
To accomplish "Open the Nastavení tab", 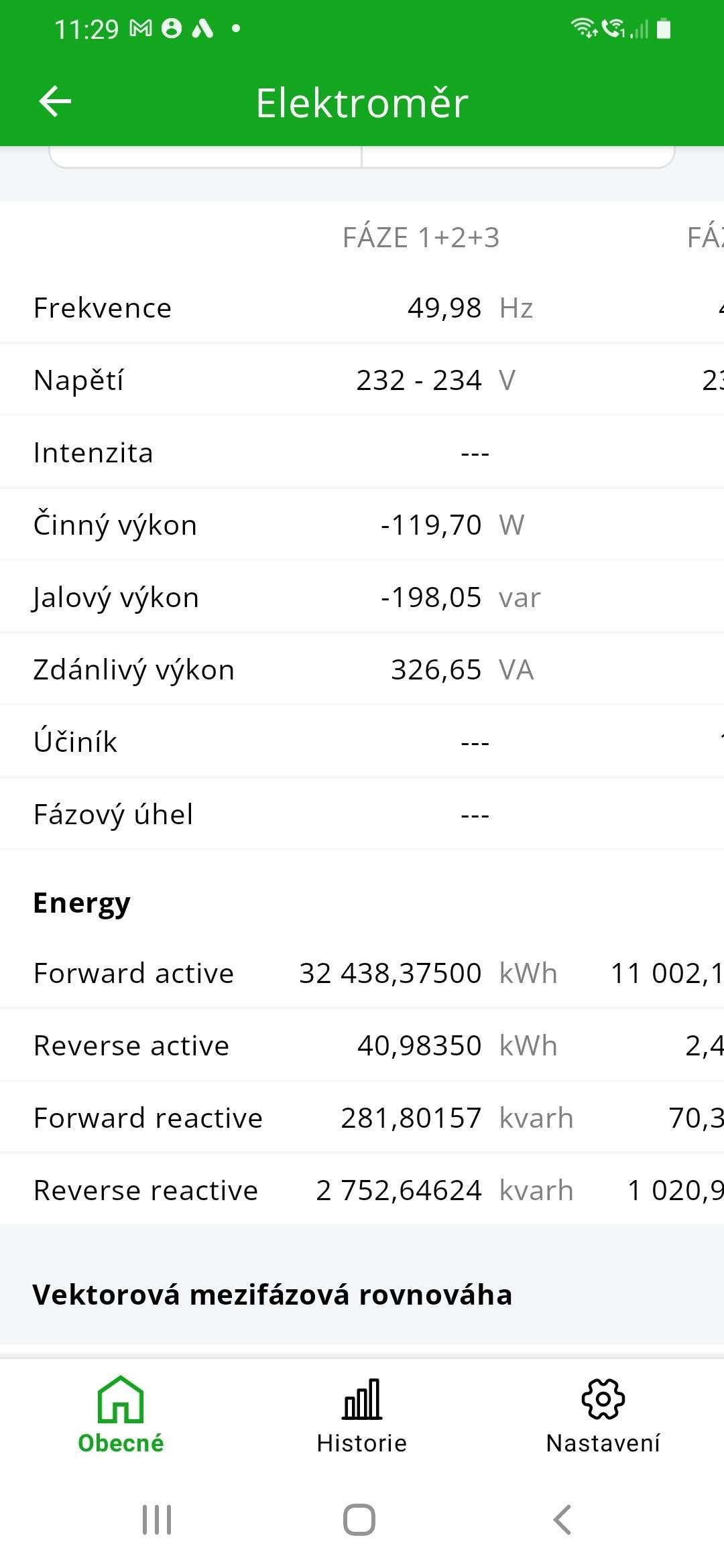I will [603, 1415].
